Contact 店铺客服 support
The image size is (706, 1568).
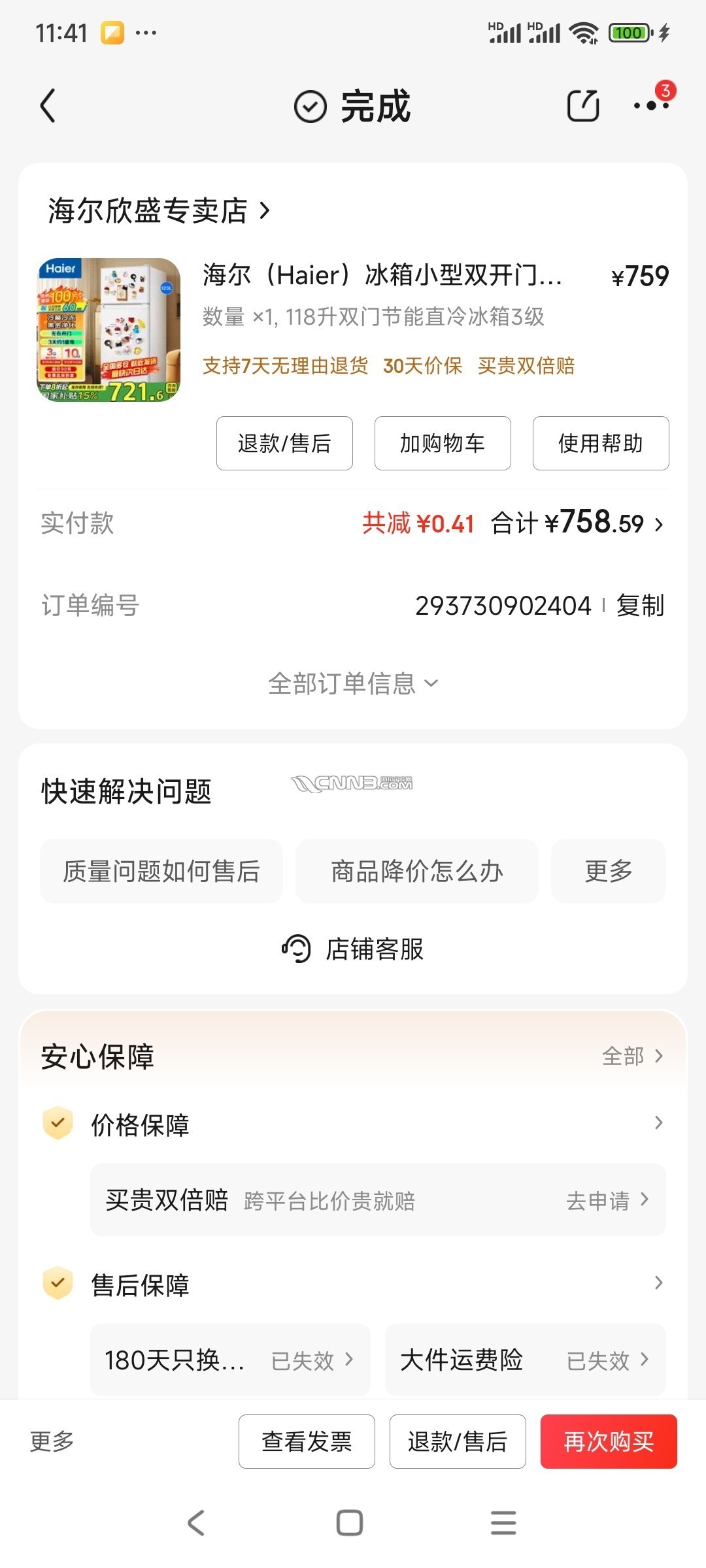[x=353, y=949]
